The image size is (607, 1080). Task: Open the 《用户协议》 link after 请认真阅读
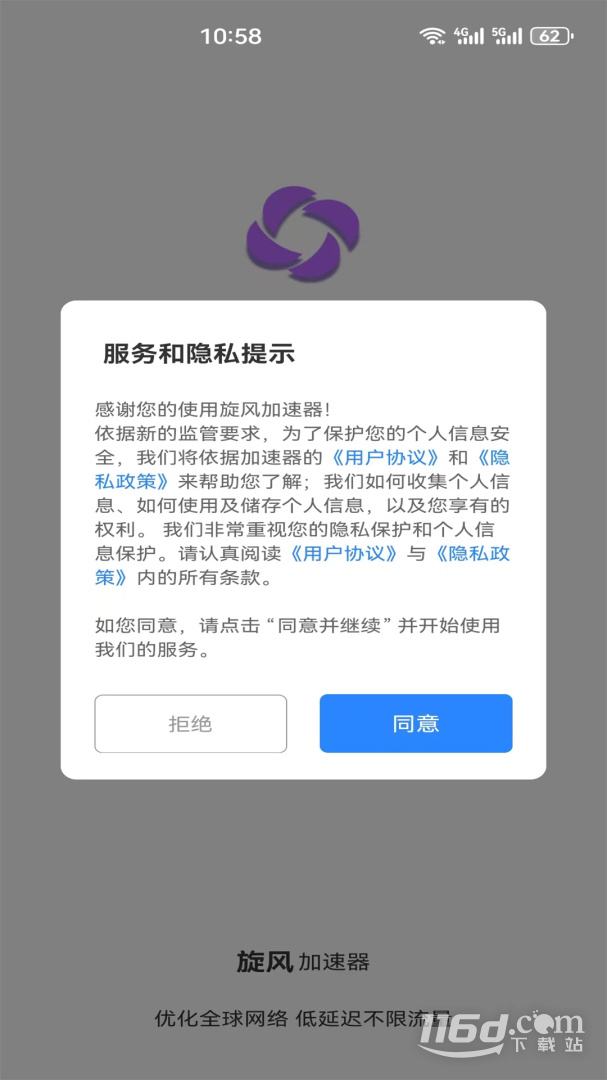pos(343,554)
